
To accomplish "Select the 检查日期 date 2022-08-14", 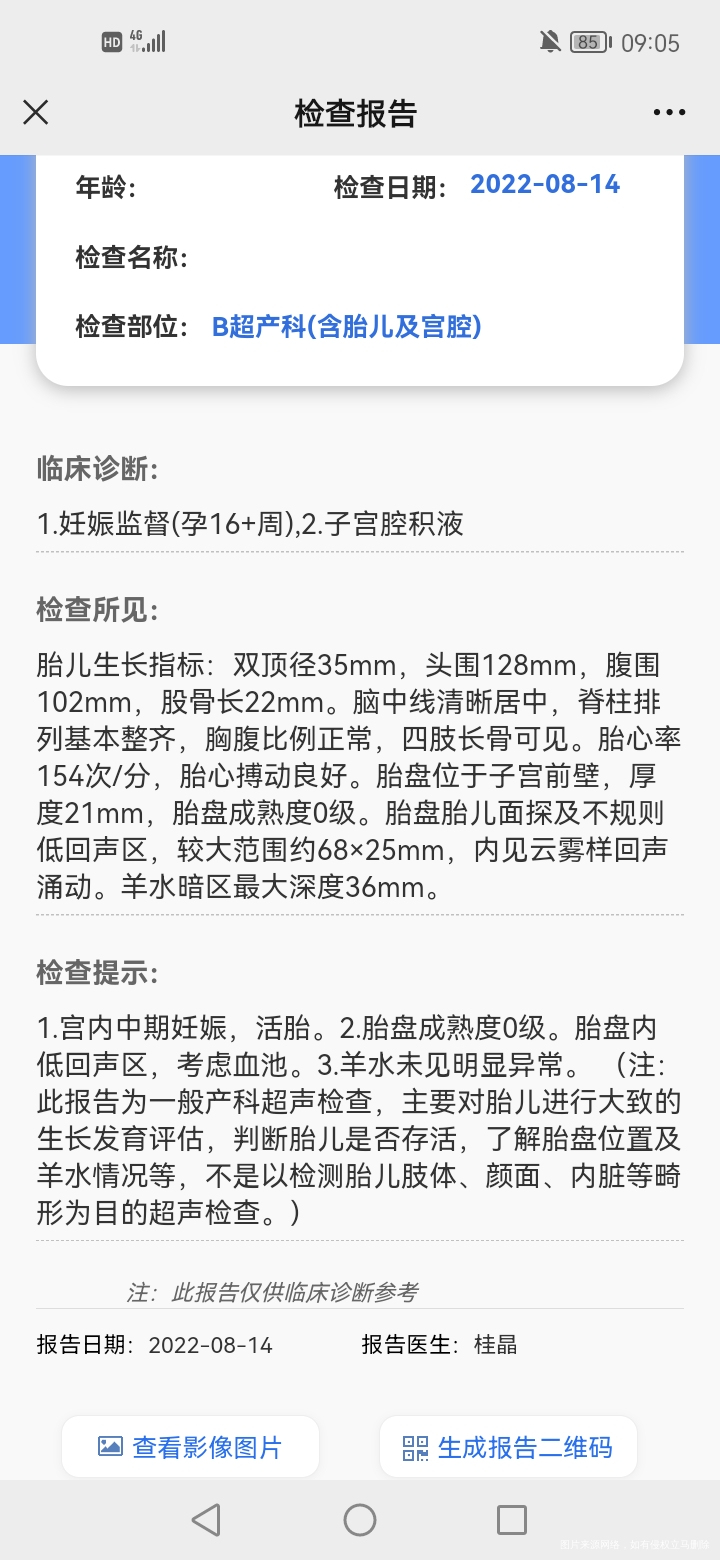I will 546,184.
